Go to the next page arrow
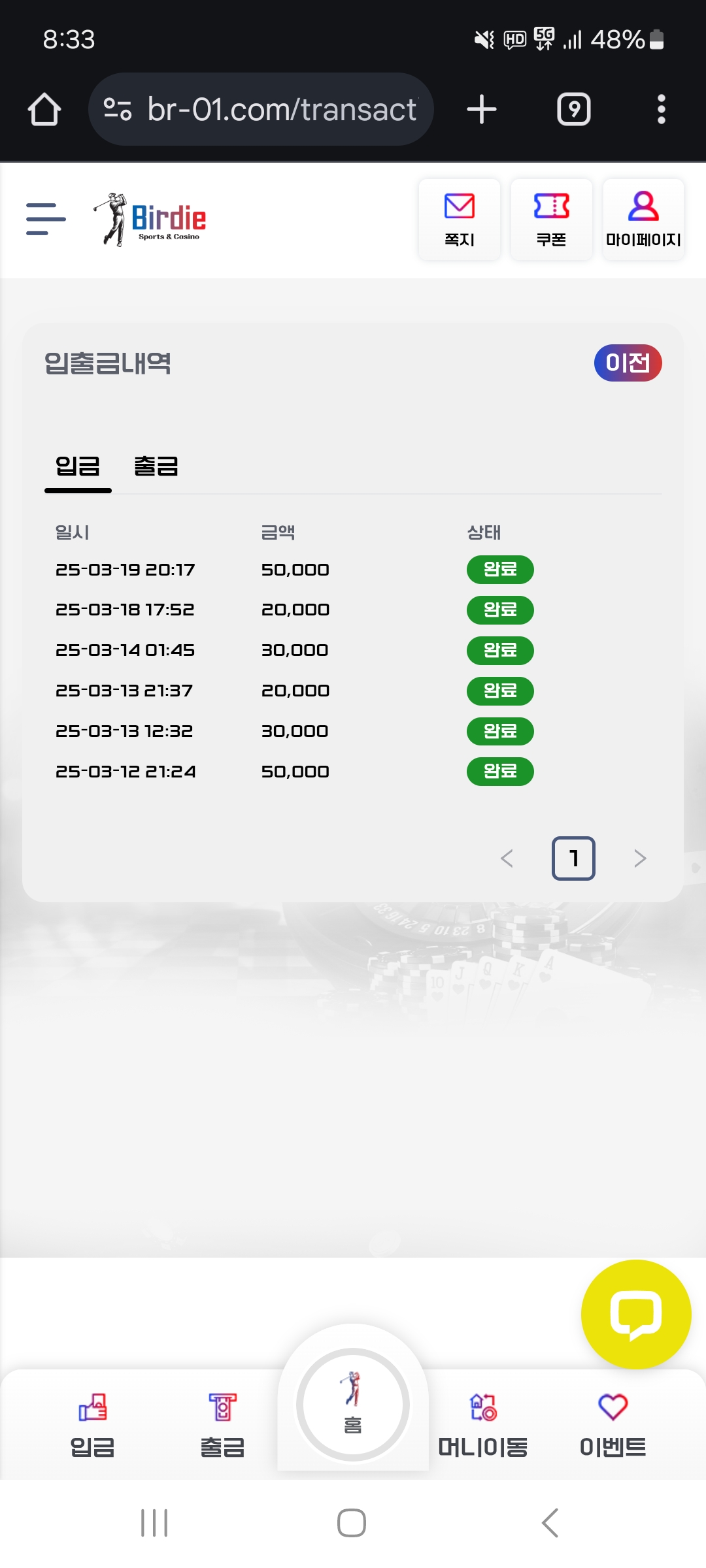The height and width of the screenshot is (1568, 706). 640,858
